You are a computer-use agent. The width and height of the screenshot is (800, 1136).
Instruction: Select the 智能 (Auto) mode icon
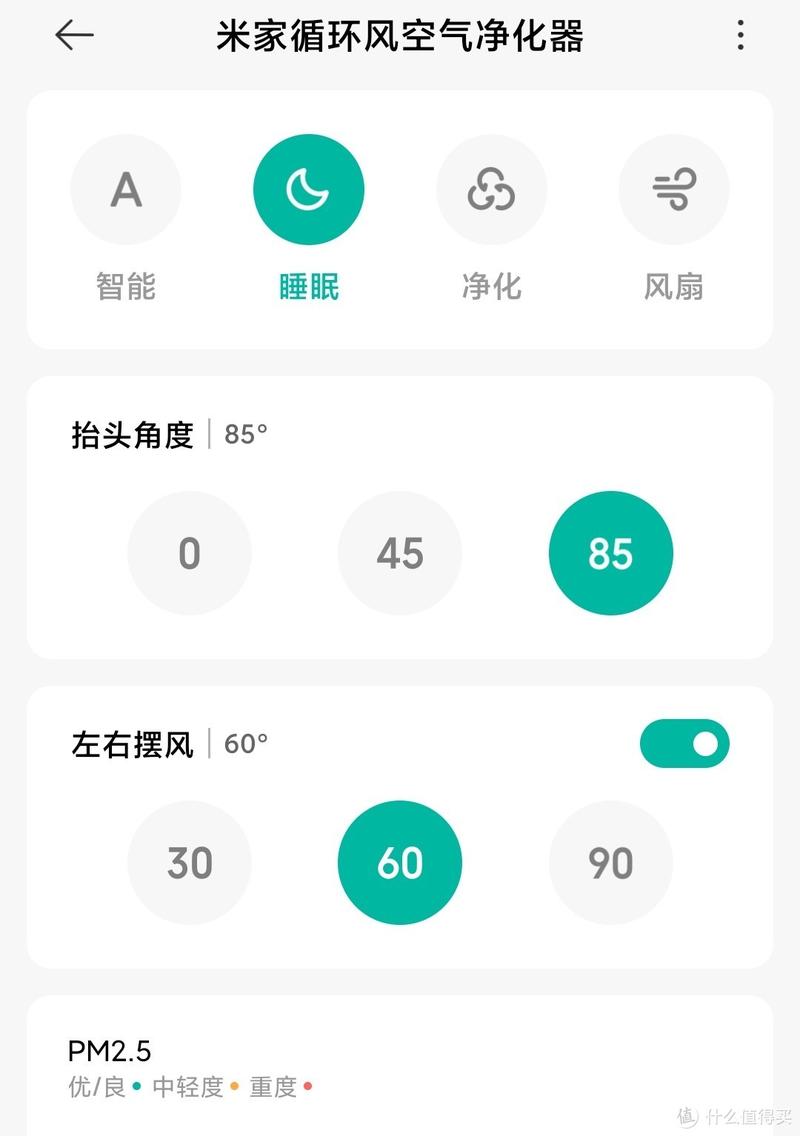[125, 189]
